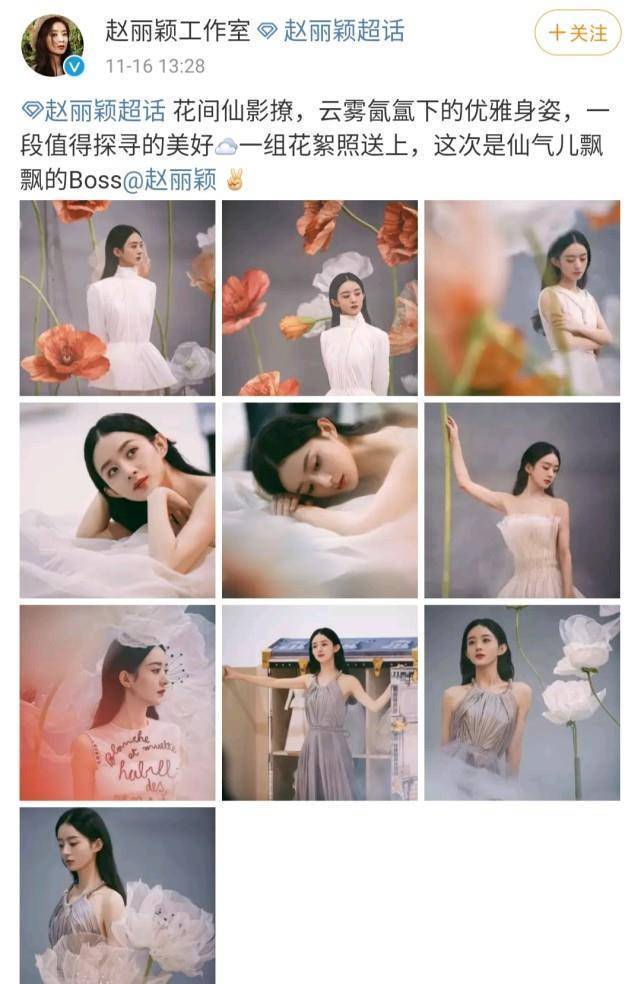641x984 pixels.
Task: Follow 赵丽颖工作室 with the 关注 button
Action: (x=577, y=33)
